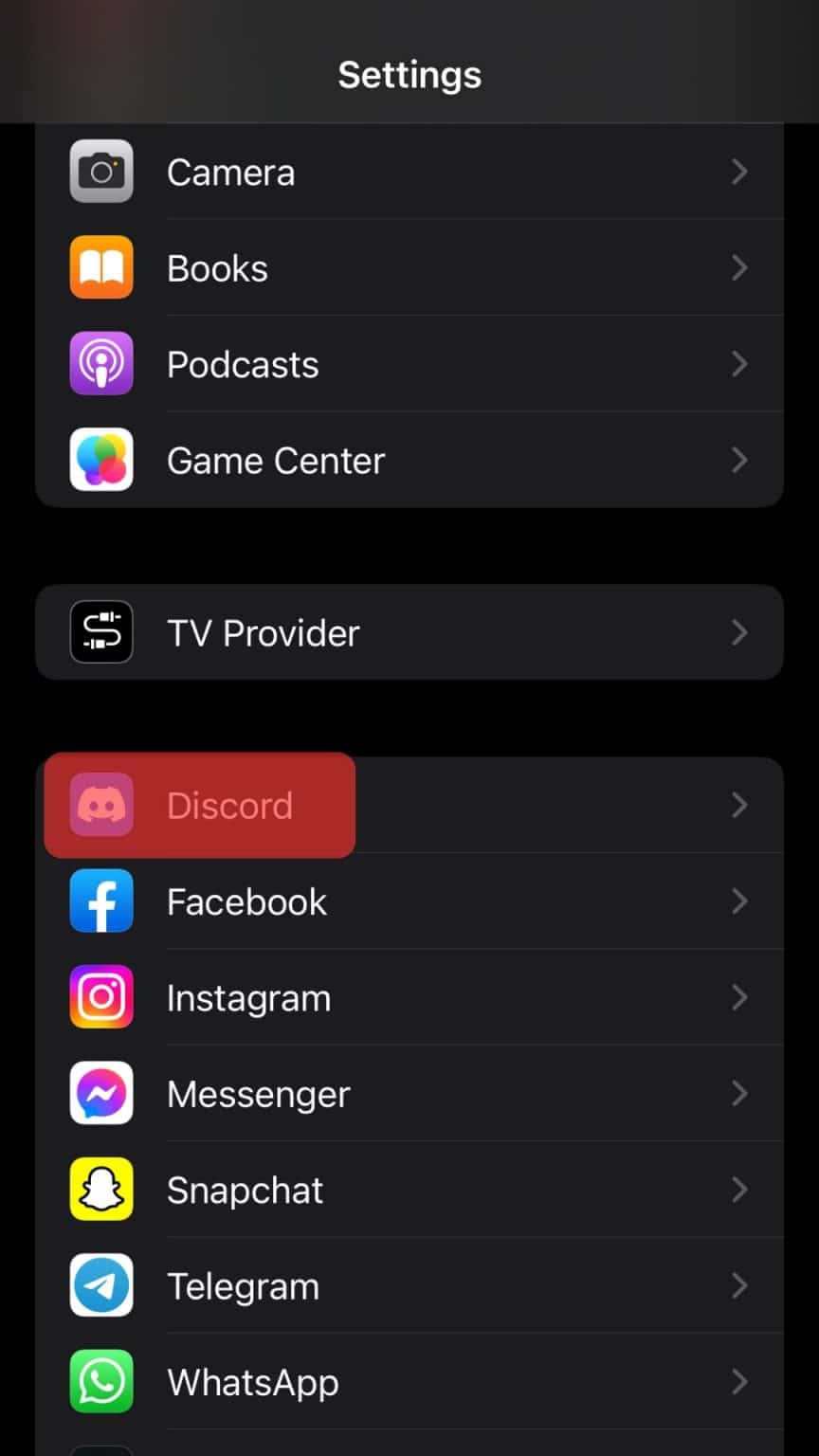
Task: Tap the TV Provider icon
Action: point(100,632)
